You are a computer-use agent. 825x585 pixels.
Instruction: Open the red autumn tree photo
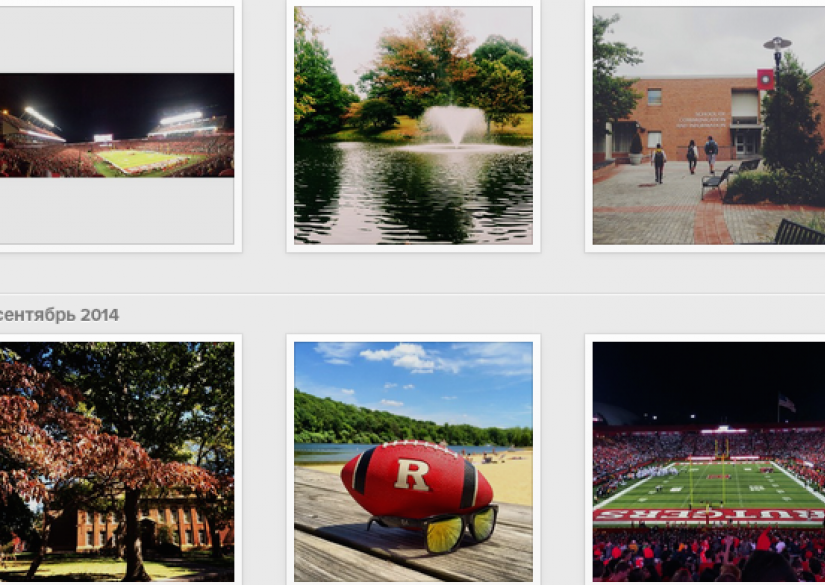[x=117, y=462]
